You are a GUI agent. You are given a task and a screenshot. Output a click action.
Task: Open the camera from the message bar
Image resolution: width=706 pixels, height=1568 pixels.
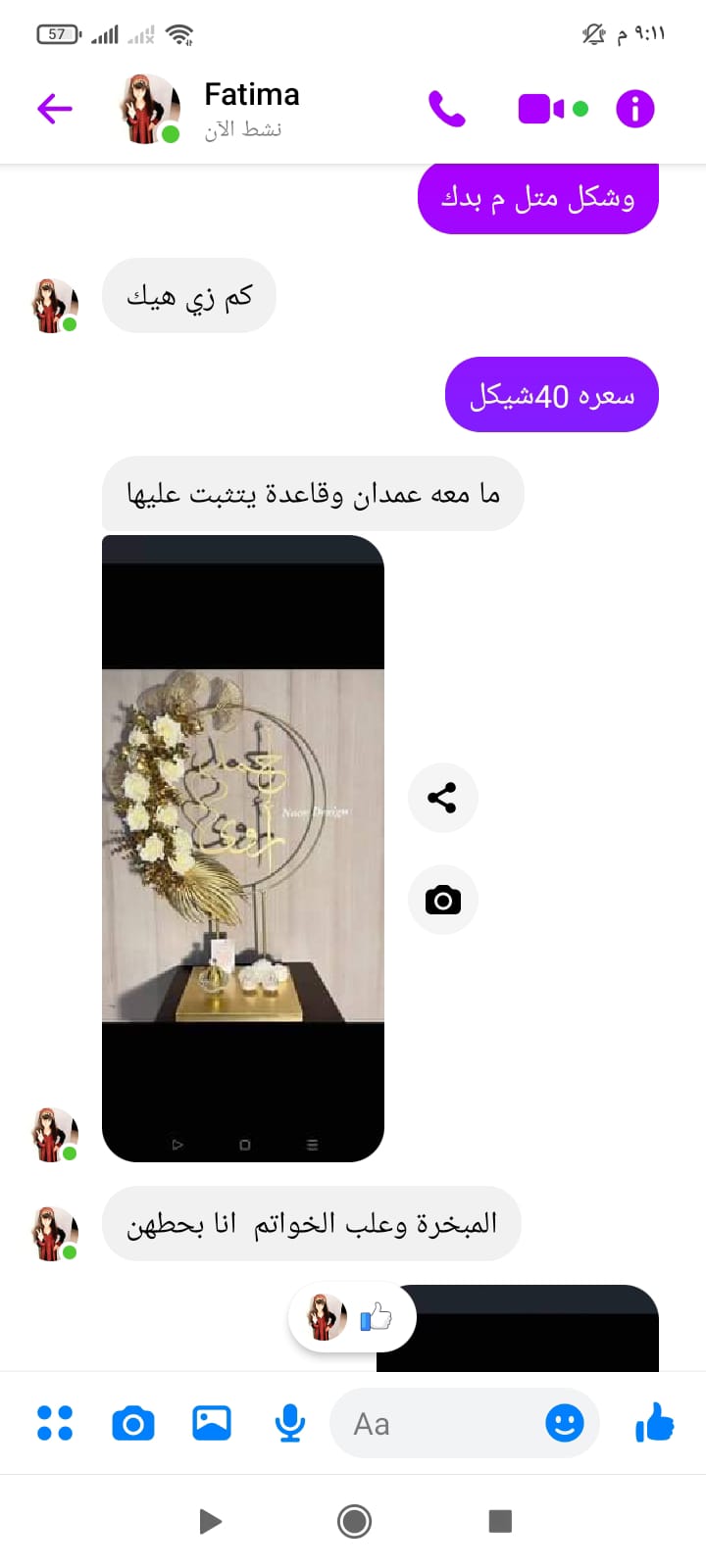133,1423
